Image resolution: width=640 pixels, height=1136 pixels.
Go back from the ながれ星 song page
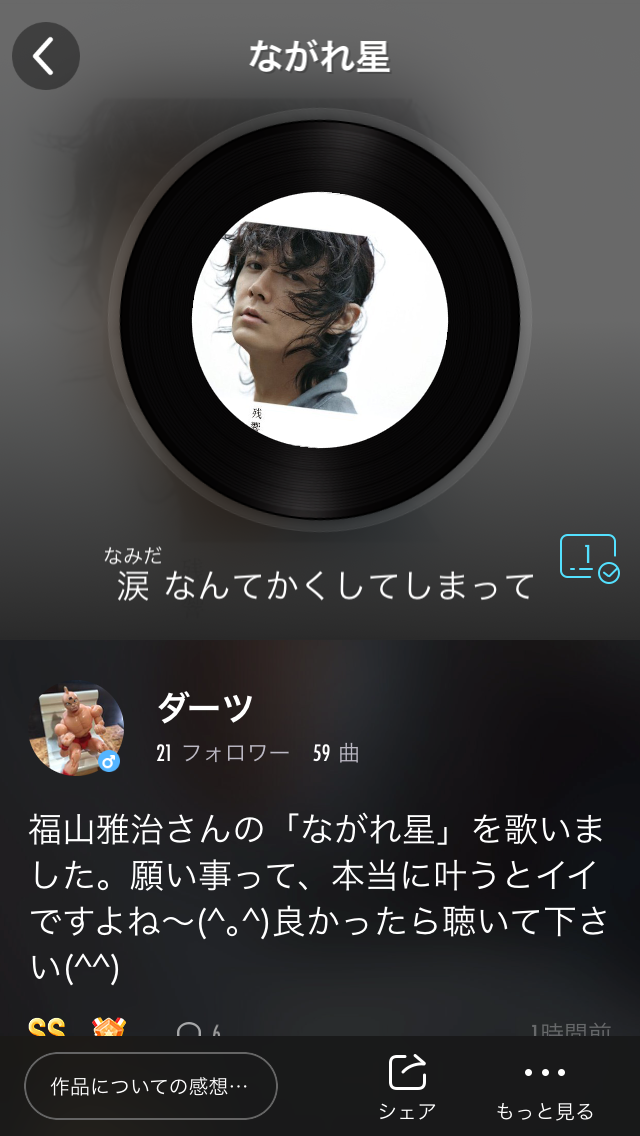45,57
